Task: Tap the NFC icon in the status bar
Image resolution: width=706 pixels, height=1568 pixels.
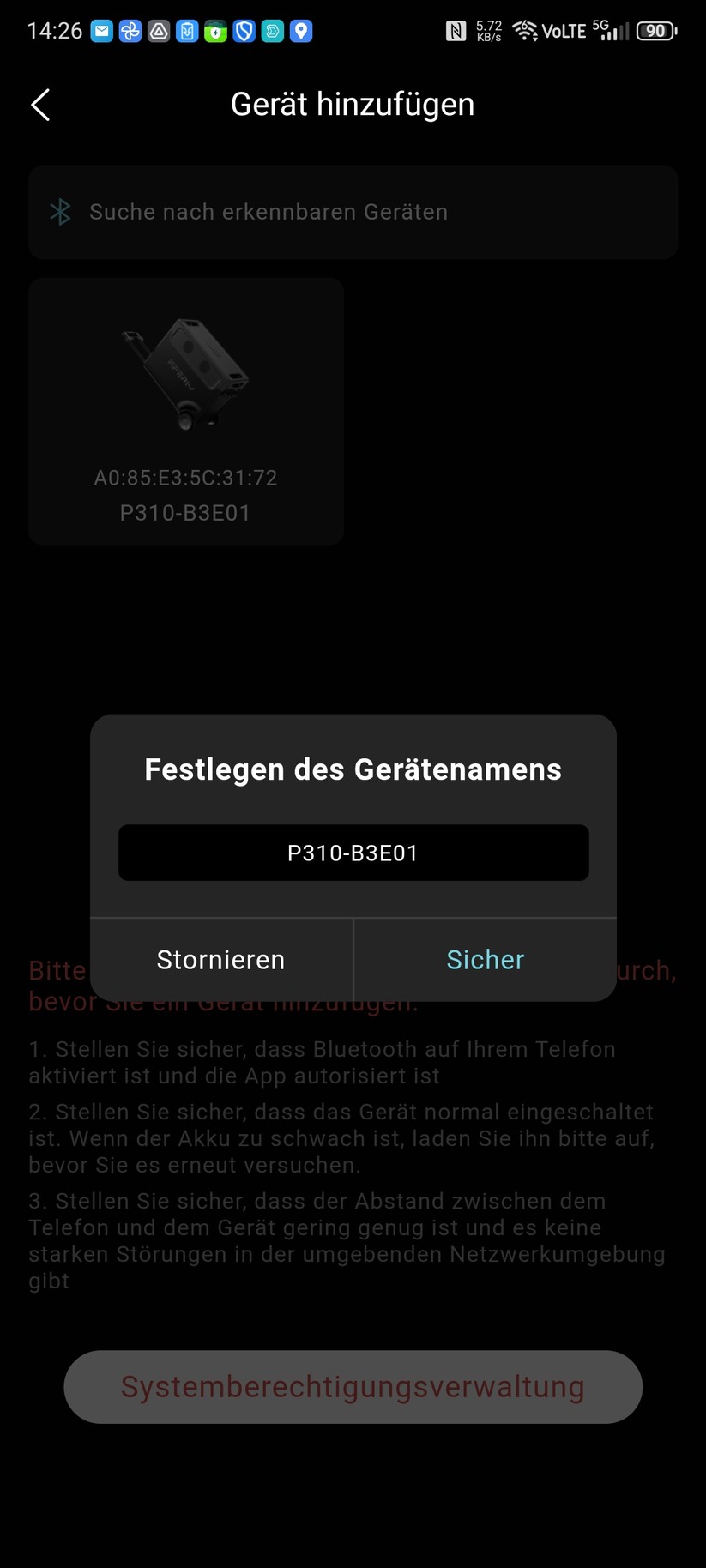Action: pos(456,30)
